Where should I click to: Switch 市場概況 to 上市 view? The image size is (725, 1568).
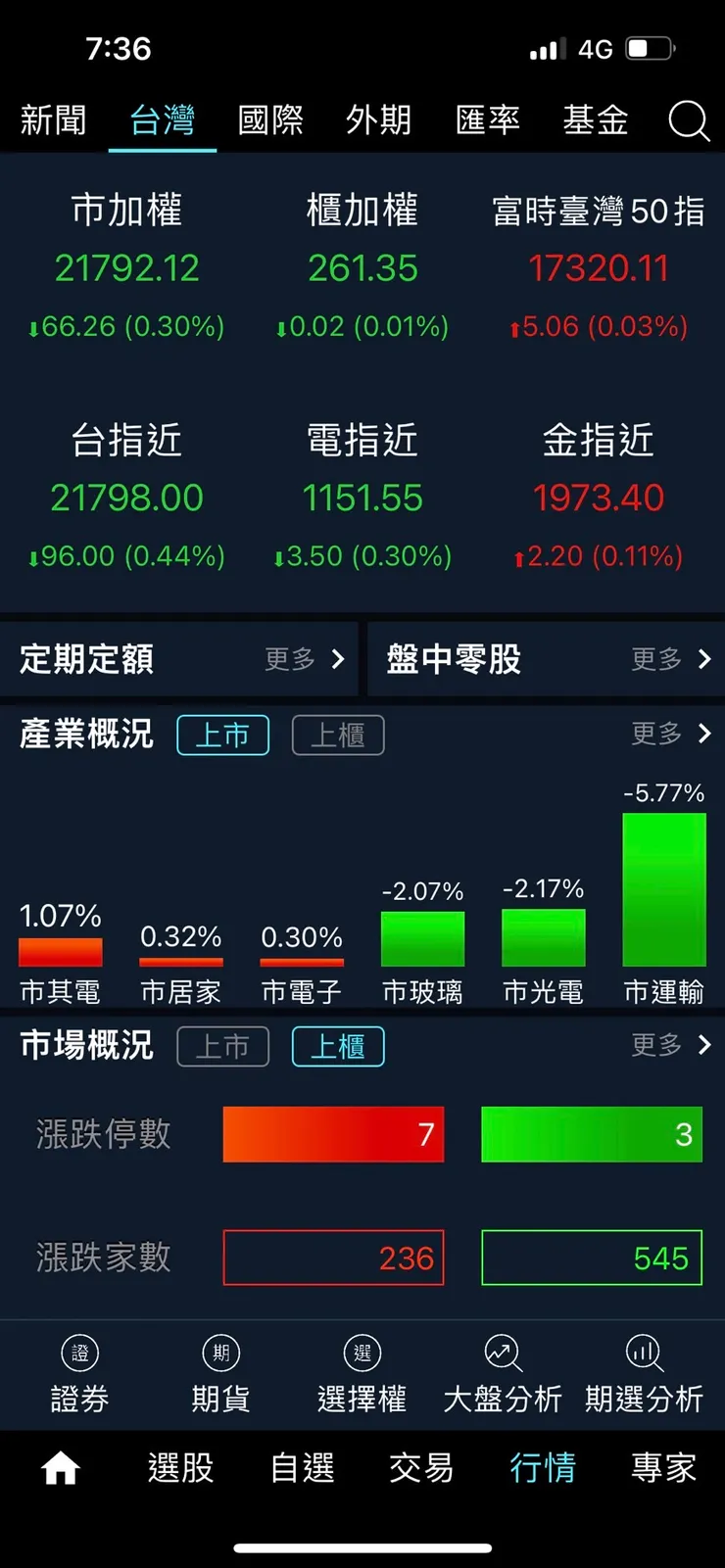222,1046
